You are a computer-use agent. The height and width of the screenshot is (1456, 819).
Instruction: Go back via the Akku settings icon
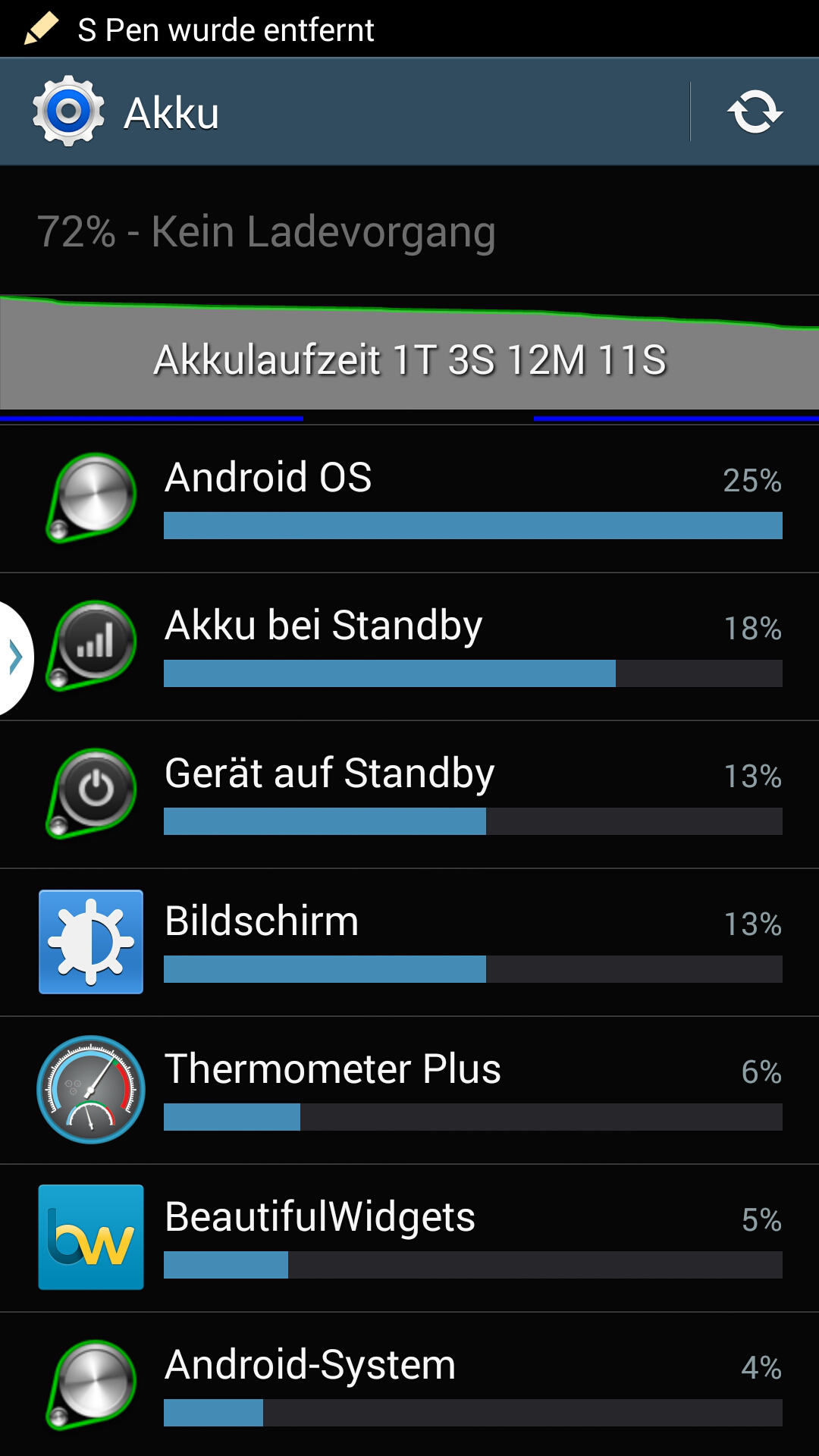68,111
